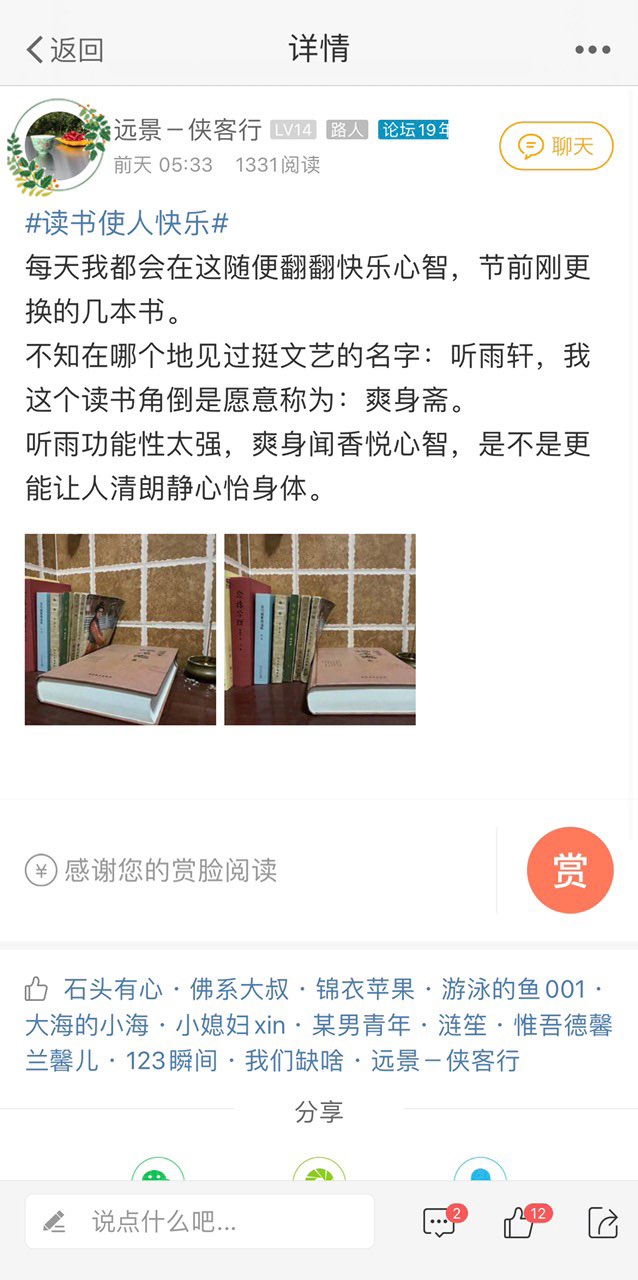
Task: View the first book photo
Action: [120, 629]
